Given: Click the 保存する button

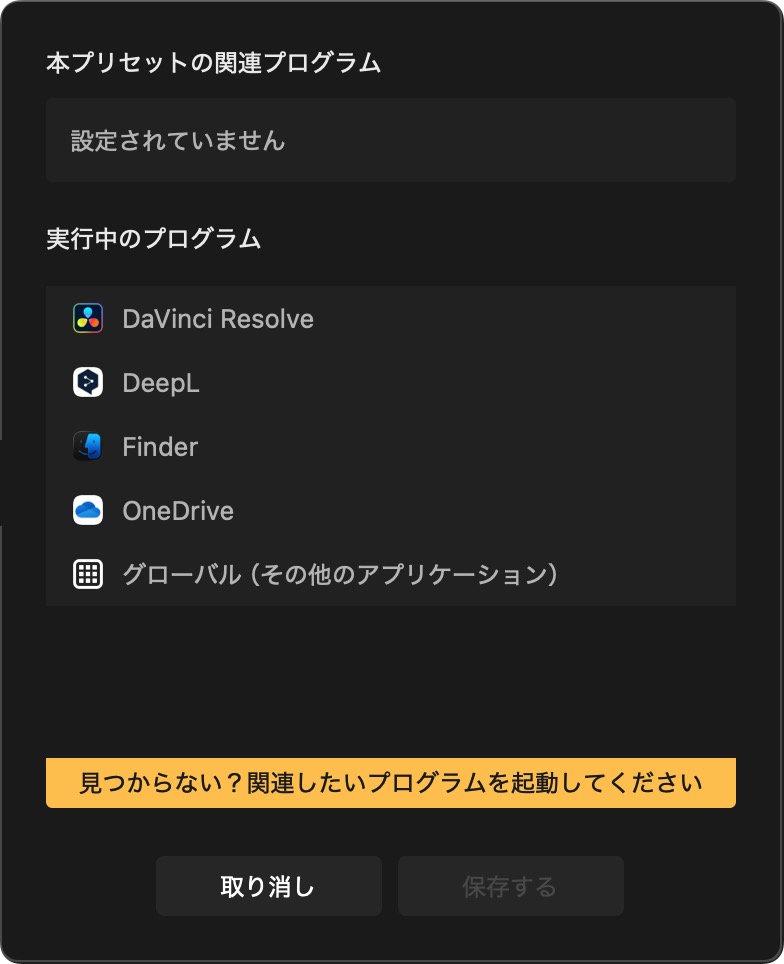Looking at the screenshot, I should (x=510, y=885).
